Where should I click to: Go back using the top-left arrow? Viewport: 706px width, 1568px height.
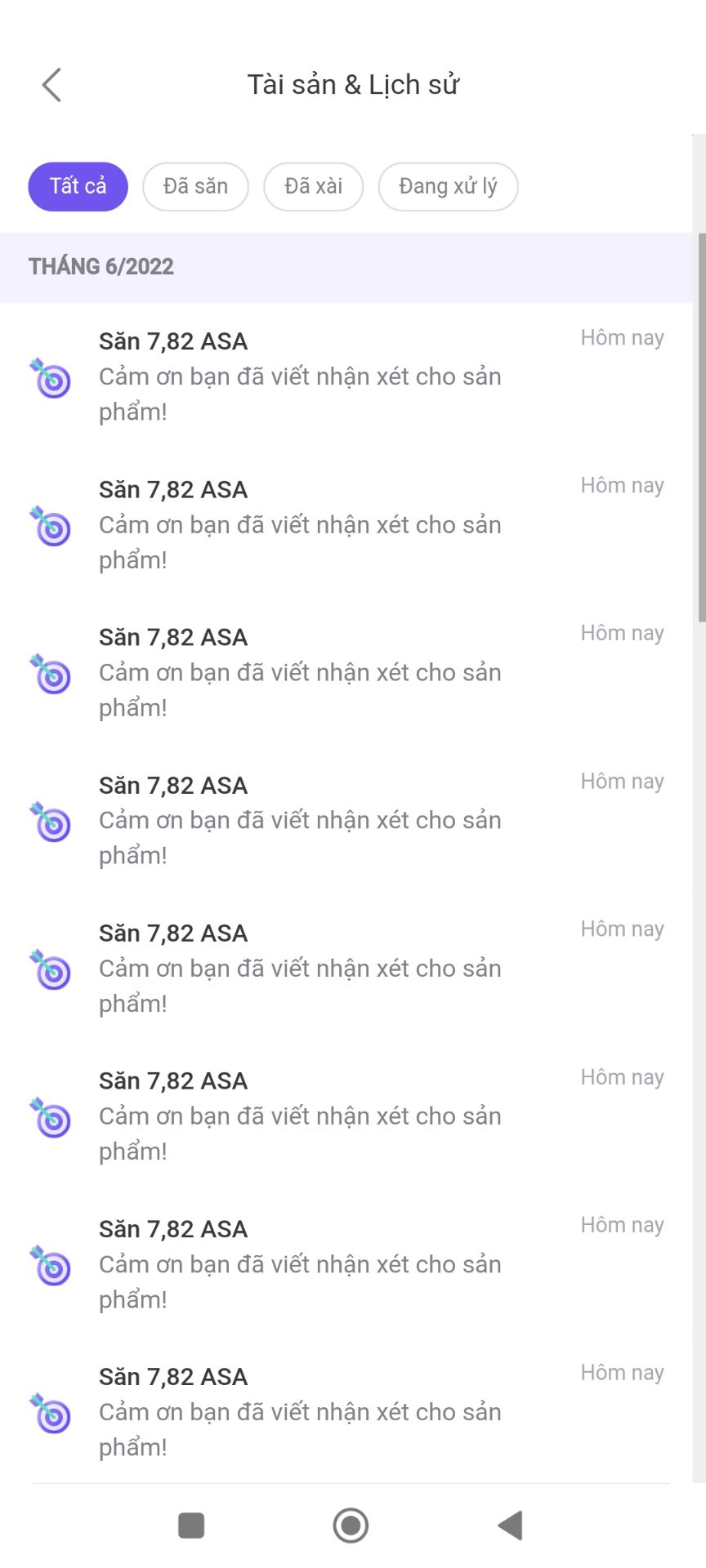click(51, 85)
